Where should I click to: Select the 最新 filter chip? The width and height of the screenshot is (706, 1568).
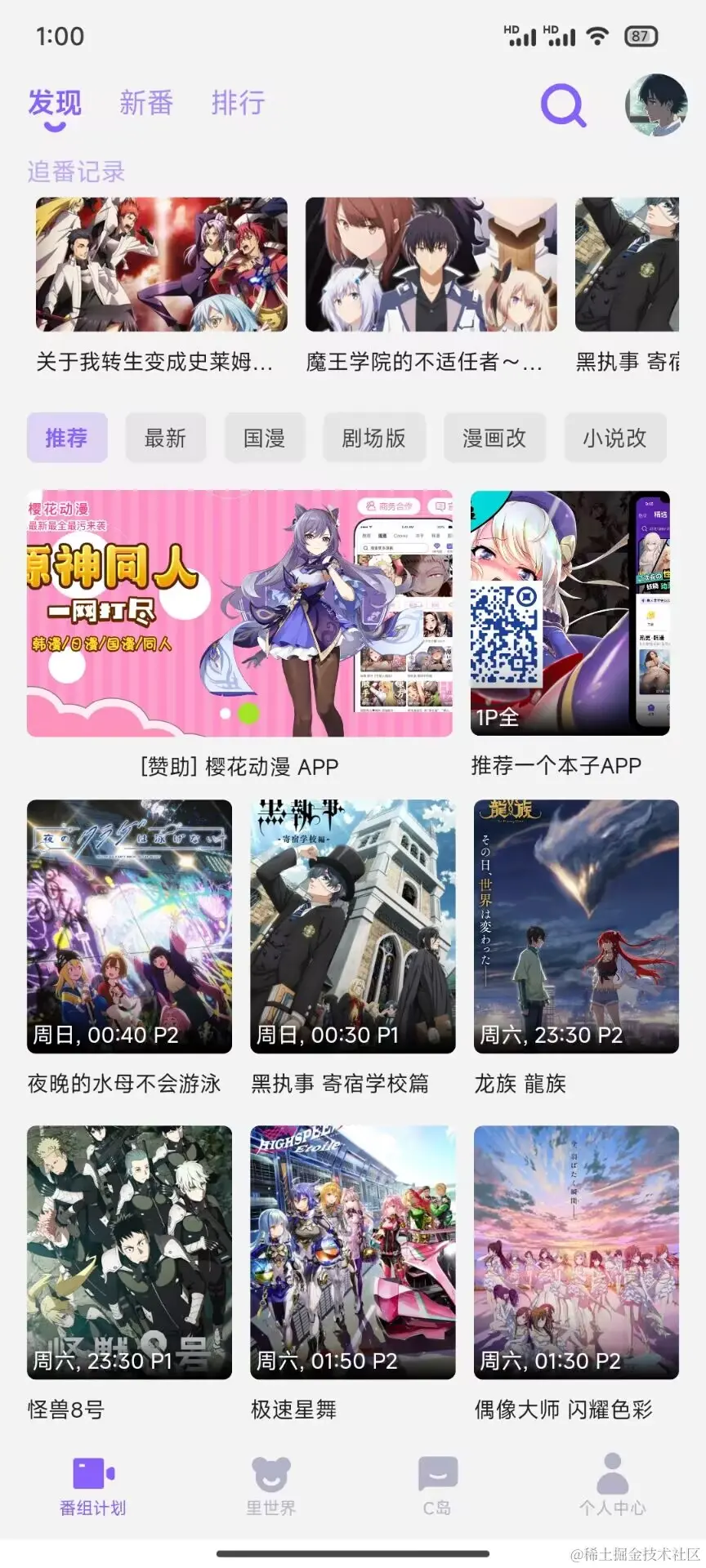click(165, 438)
